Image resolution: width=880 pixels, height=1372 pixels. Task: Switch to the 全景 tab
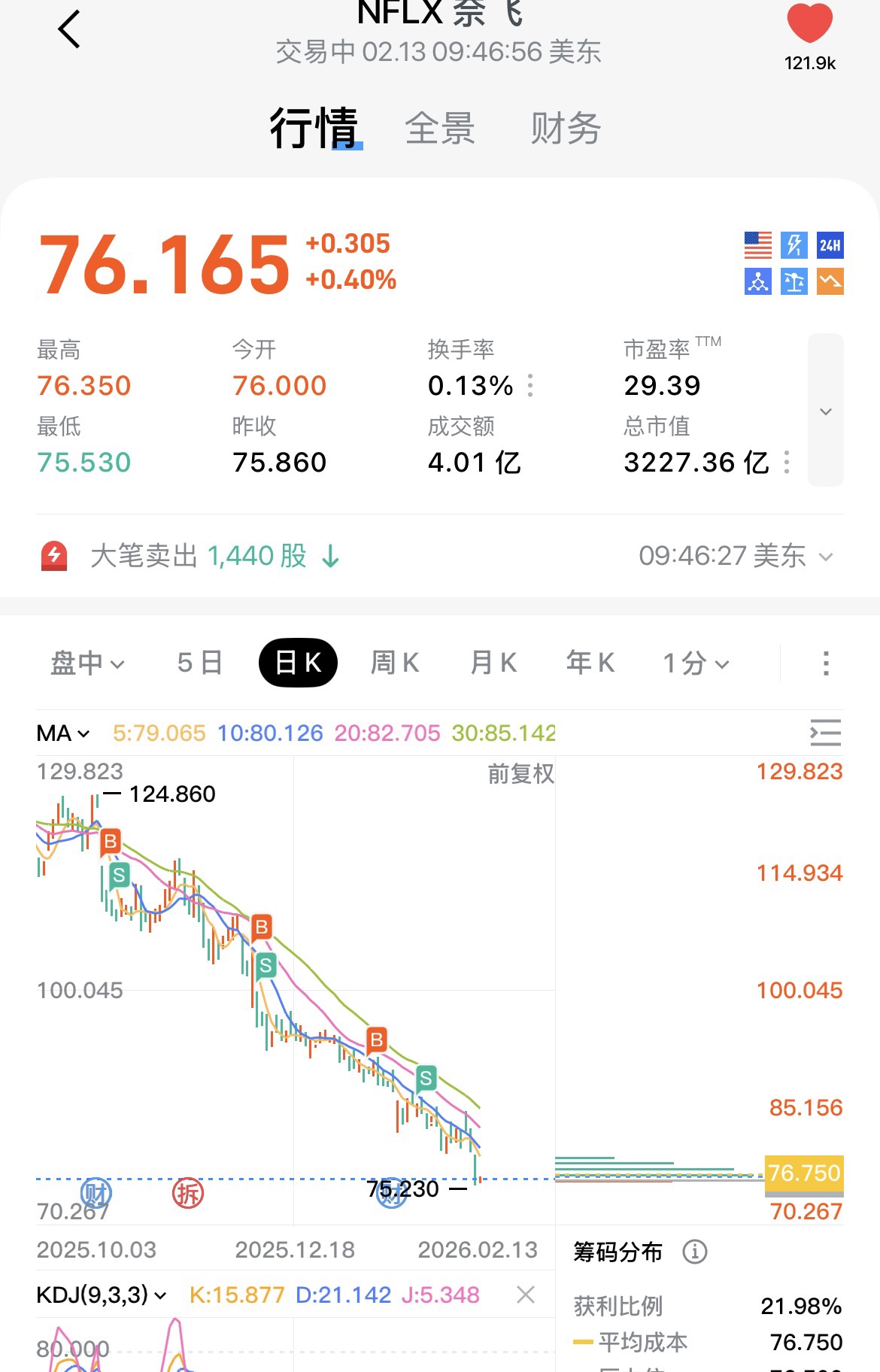click(440, 129)
